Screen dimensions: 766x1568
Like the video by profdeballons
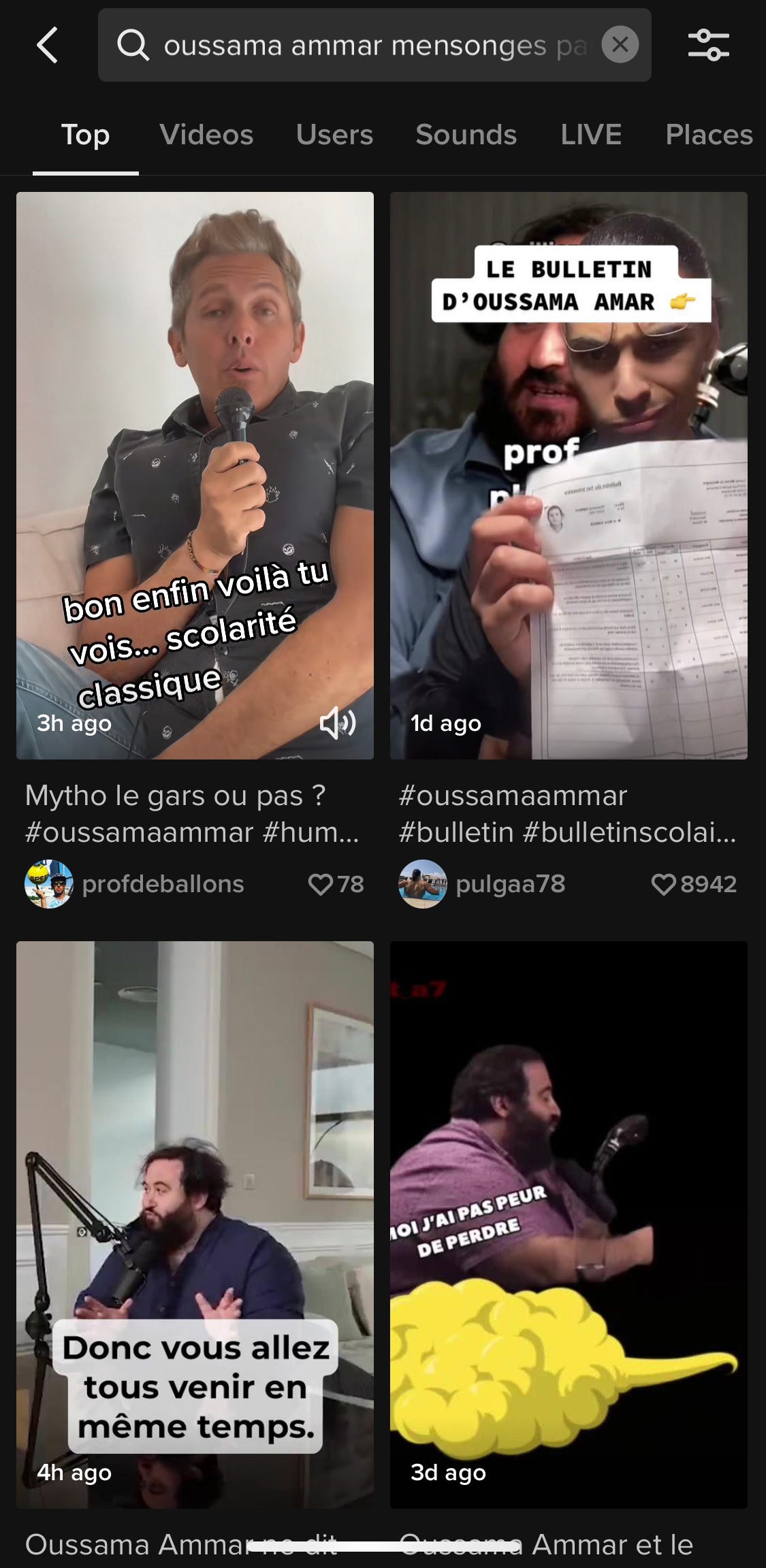tap(320, 884)
